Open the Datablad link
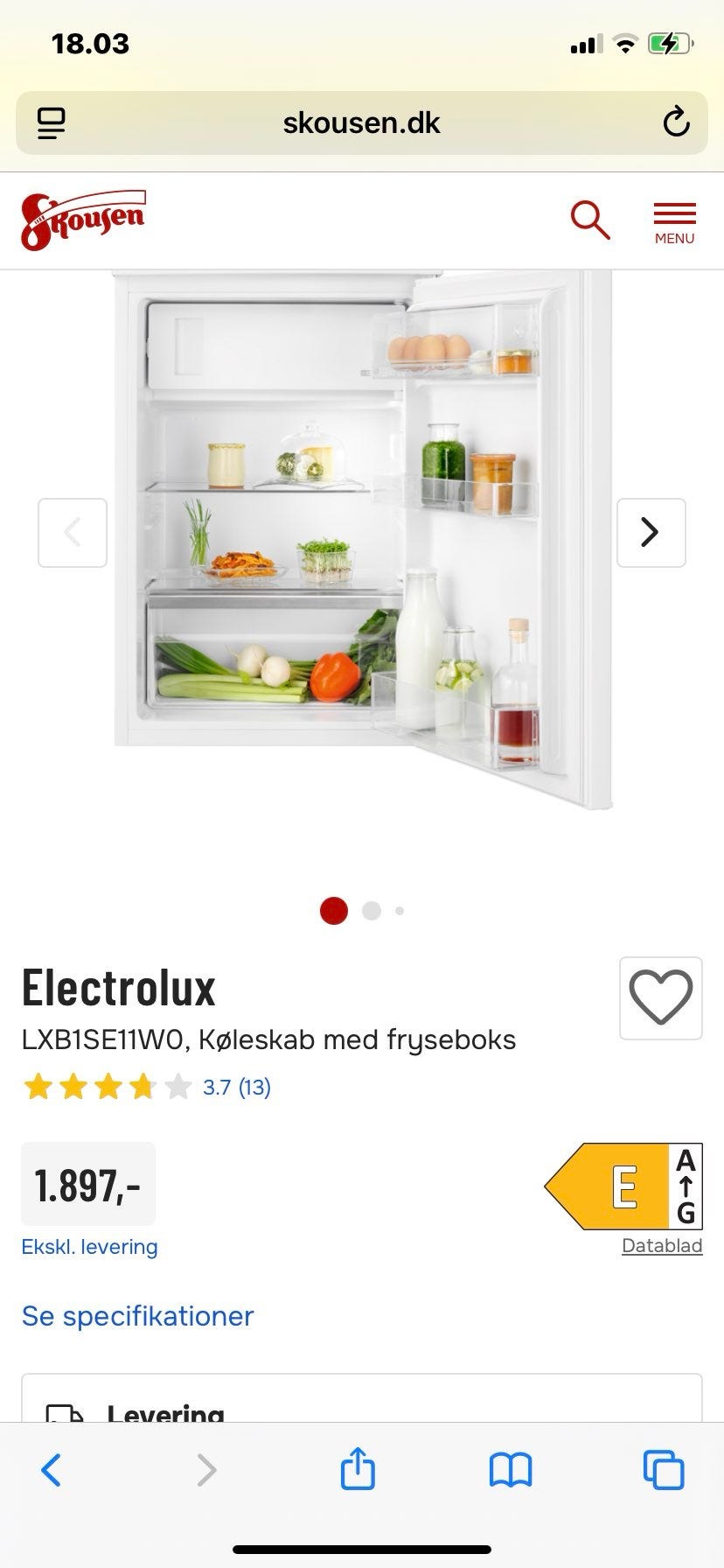724x1568 pixels. [x=662, y=1246]
